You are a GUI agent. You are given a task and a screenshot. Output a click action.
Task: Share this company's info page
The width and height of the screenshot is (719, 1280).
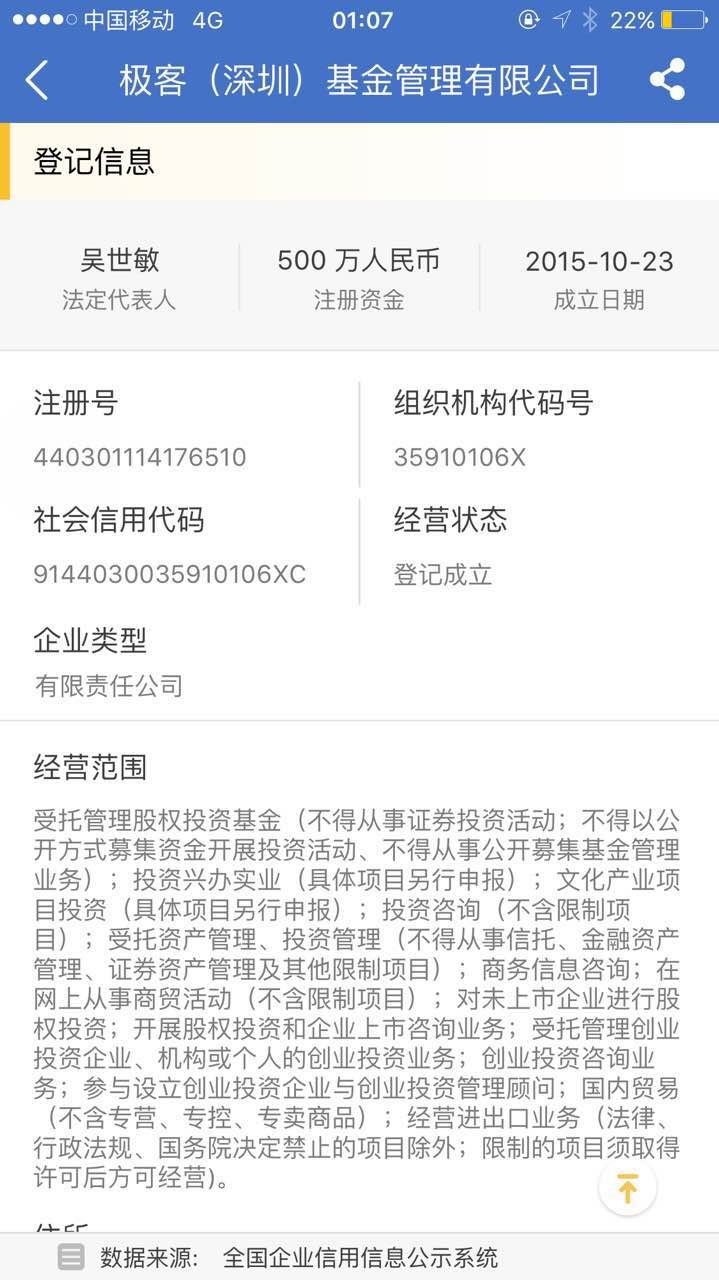(667, 79)
